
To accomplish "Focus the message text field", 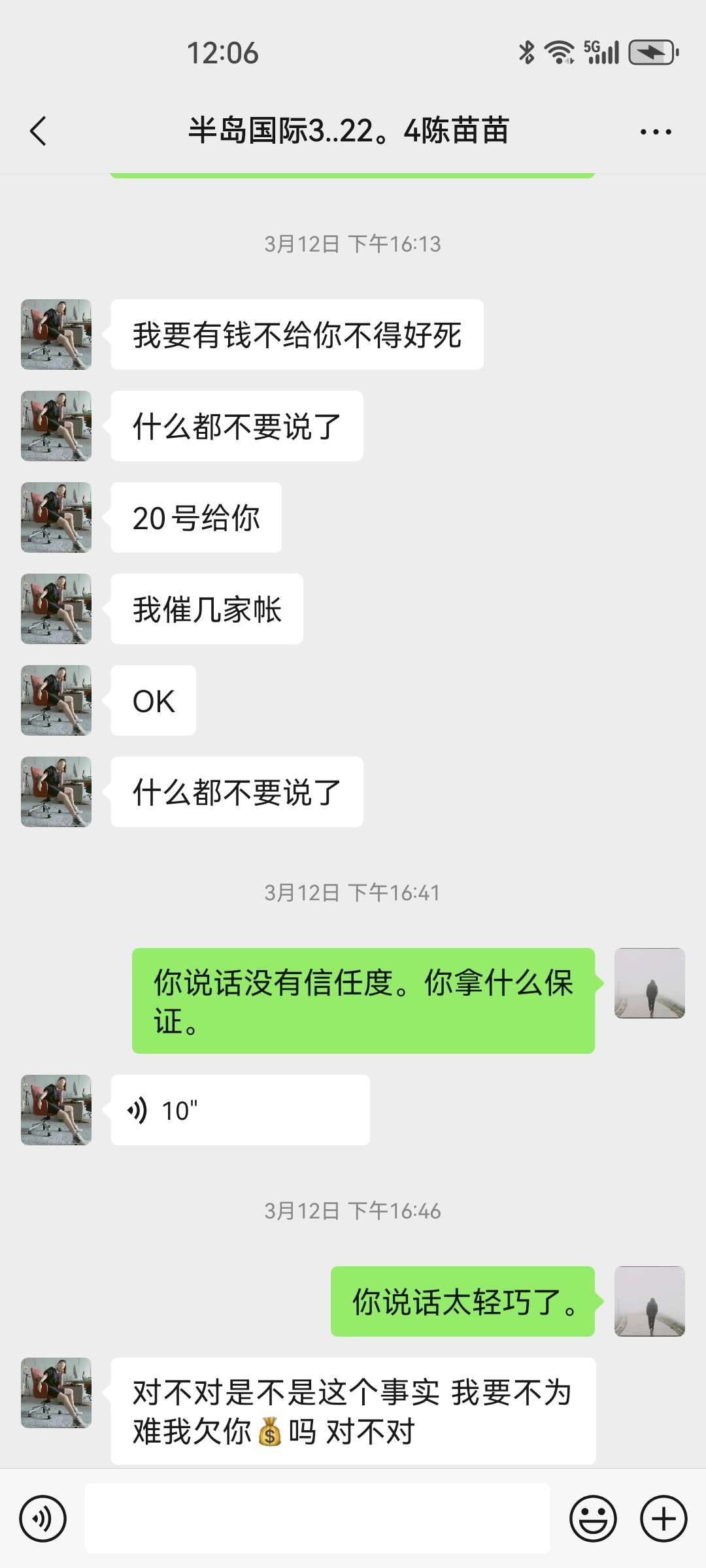I will pos(317,1519).
